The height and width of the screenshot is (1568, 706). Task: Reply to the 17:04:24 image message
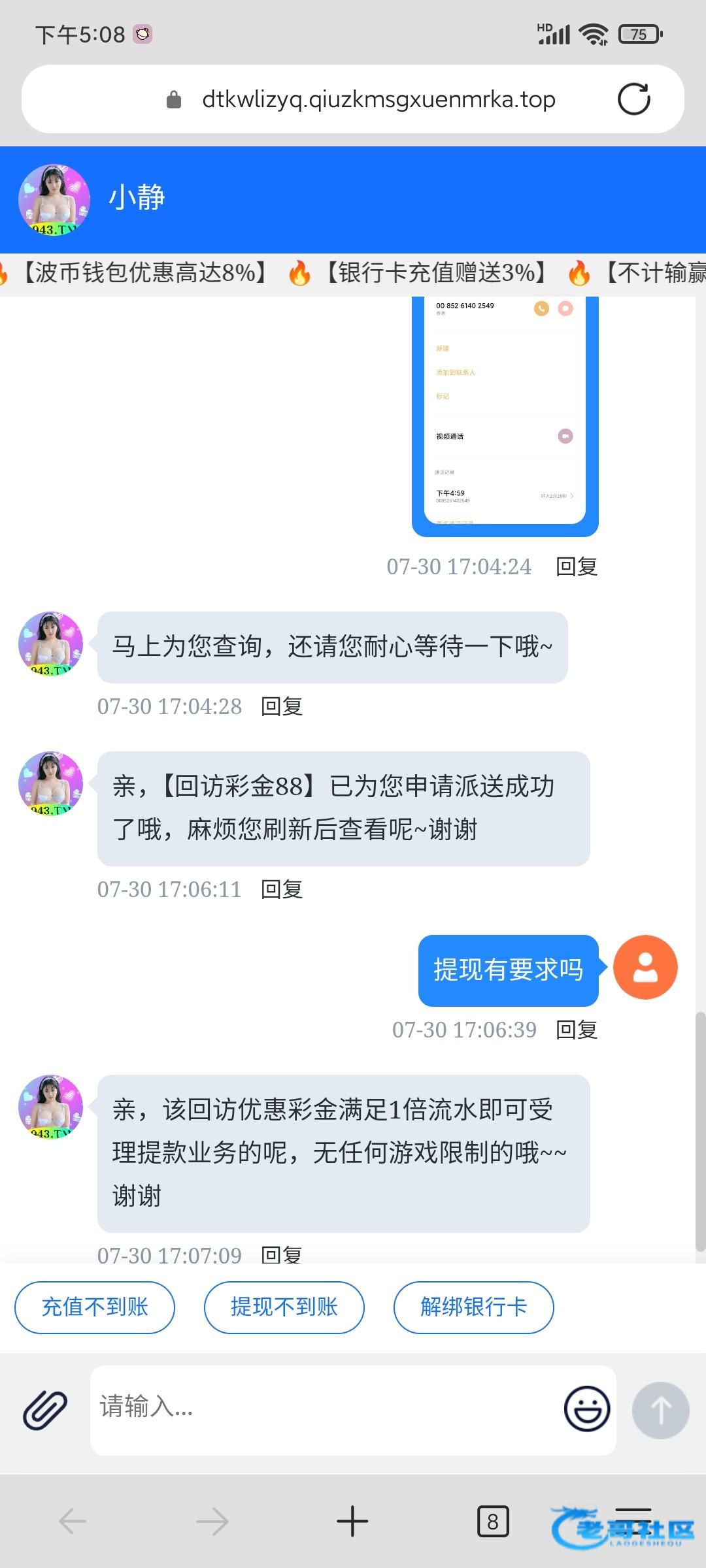coord(577,566)
